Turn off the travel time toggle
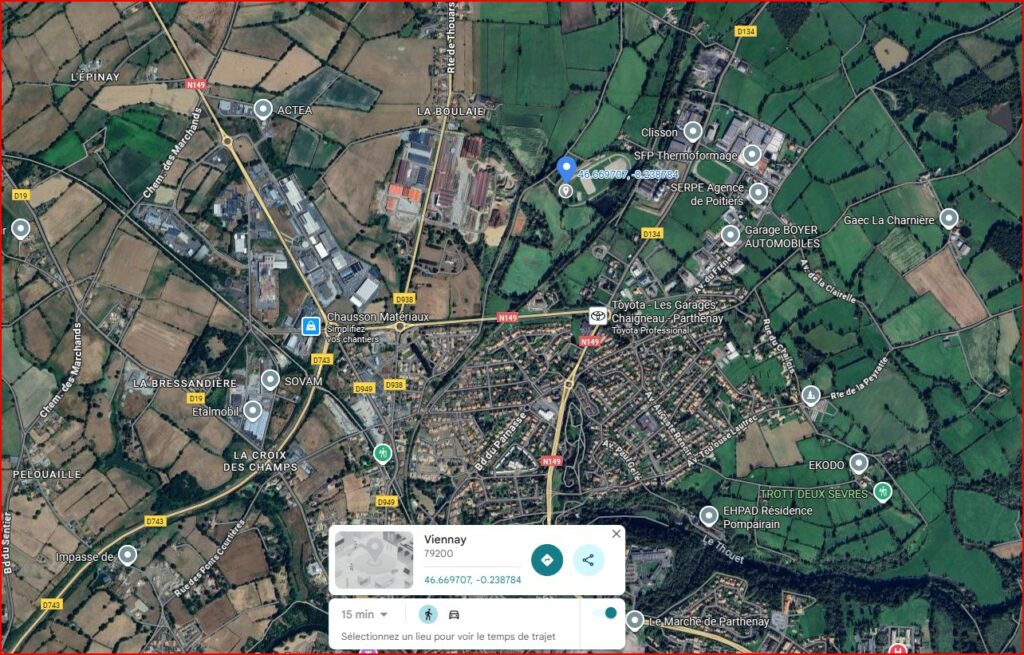This screenshot has height=655, width=1024. click(605, 613)
